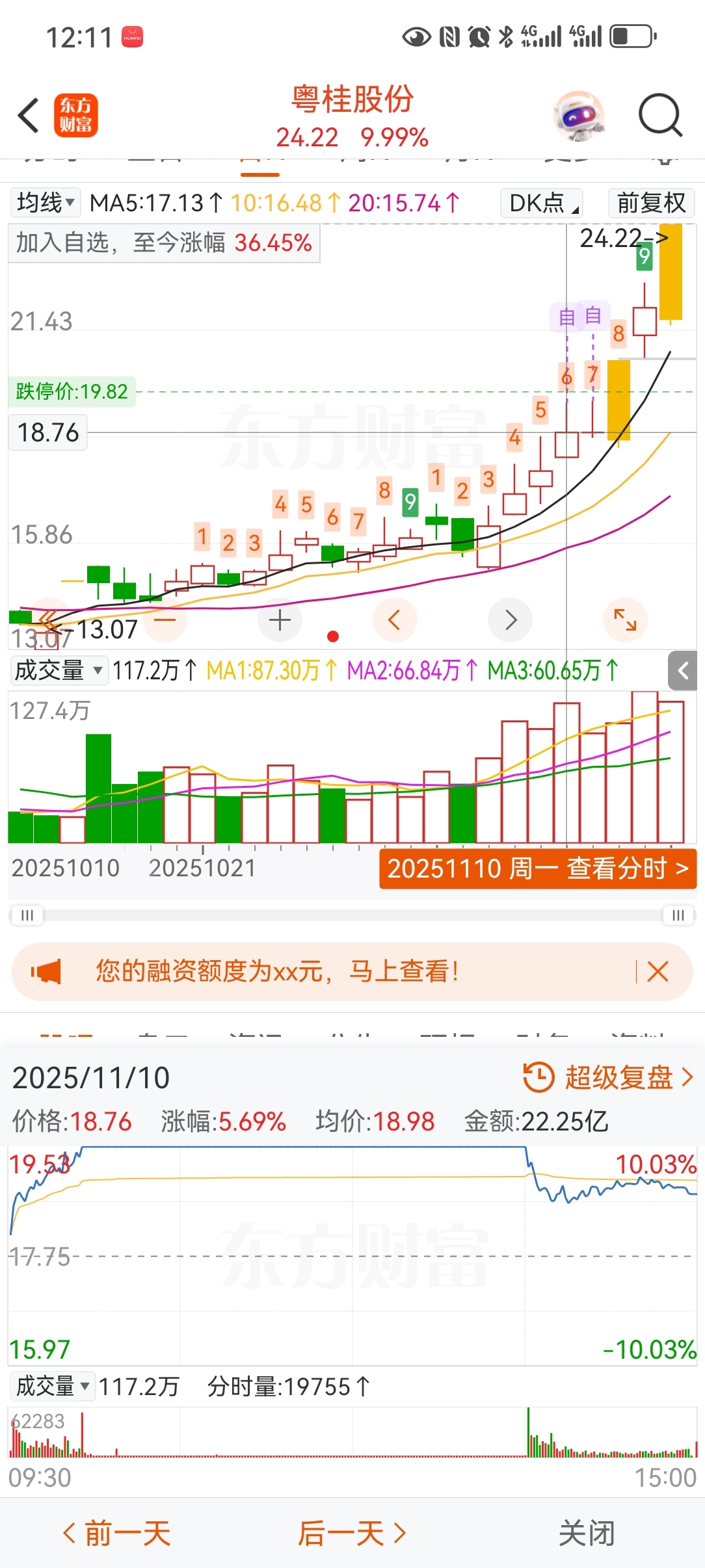705x1568 pixels.
Task: Zoom in chart with plus button
Action: [280, 620]
